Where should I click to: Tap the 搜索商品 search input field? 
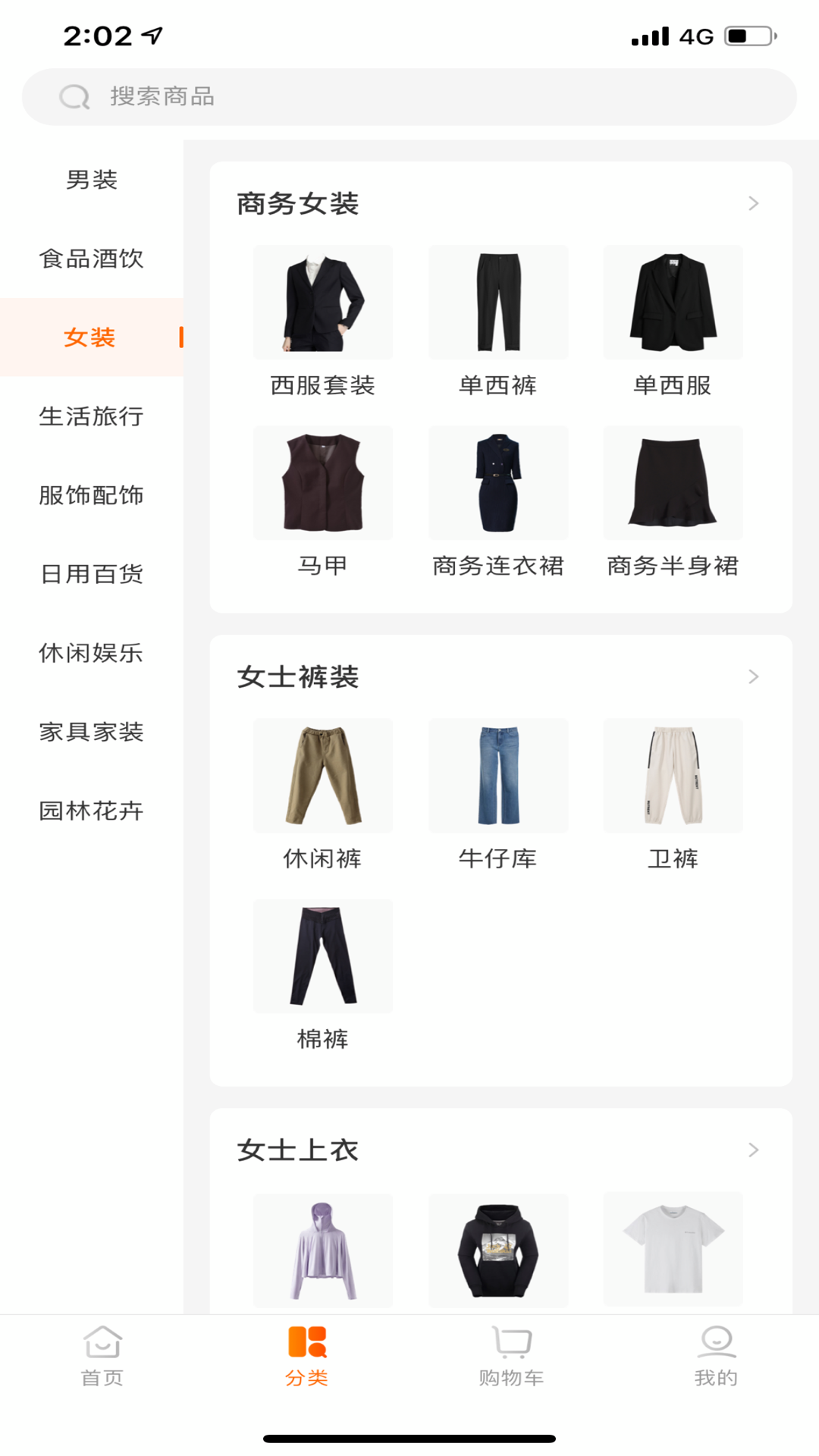click(409, 96)
